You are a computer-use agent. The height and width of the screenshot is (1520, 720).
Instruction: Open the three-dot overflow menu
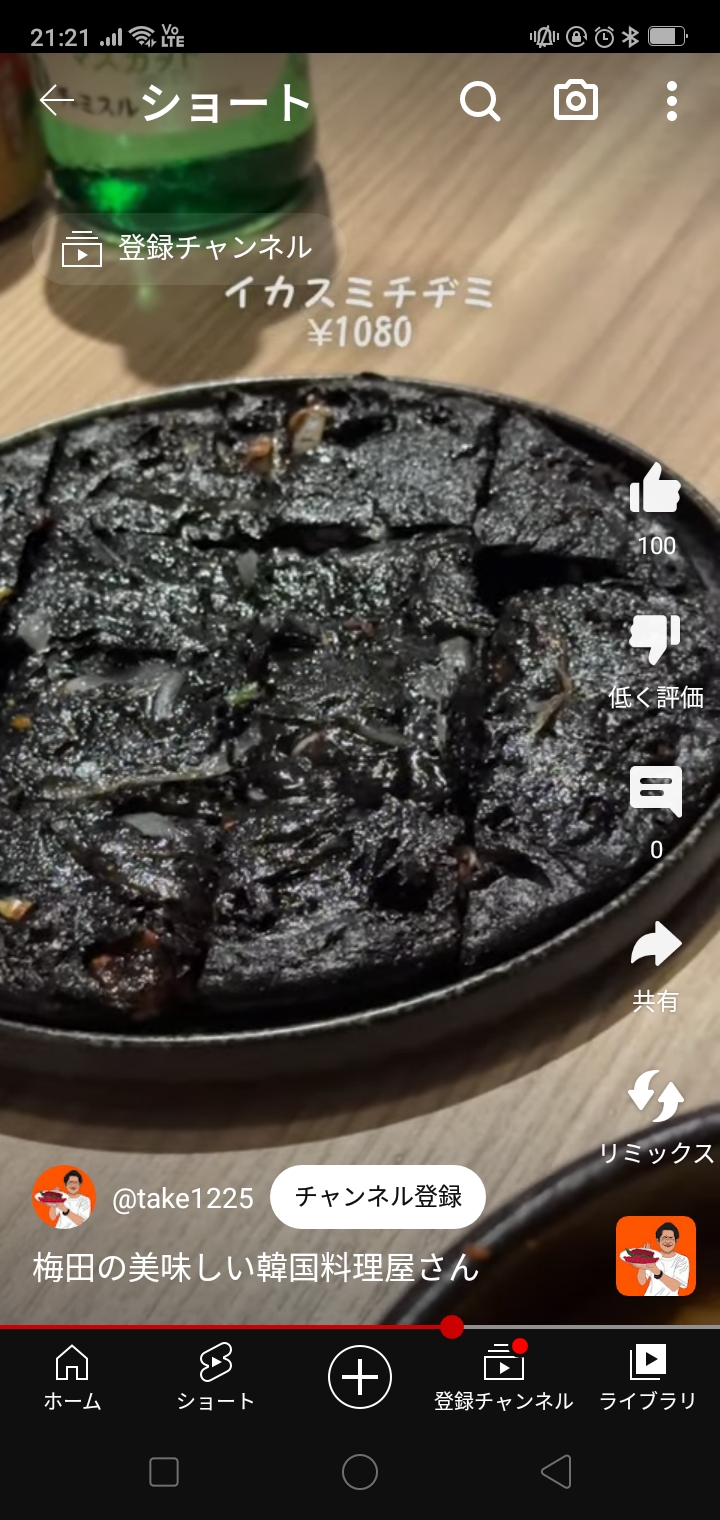click(x=671, y=101)
